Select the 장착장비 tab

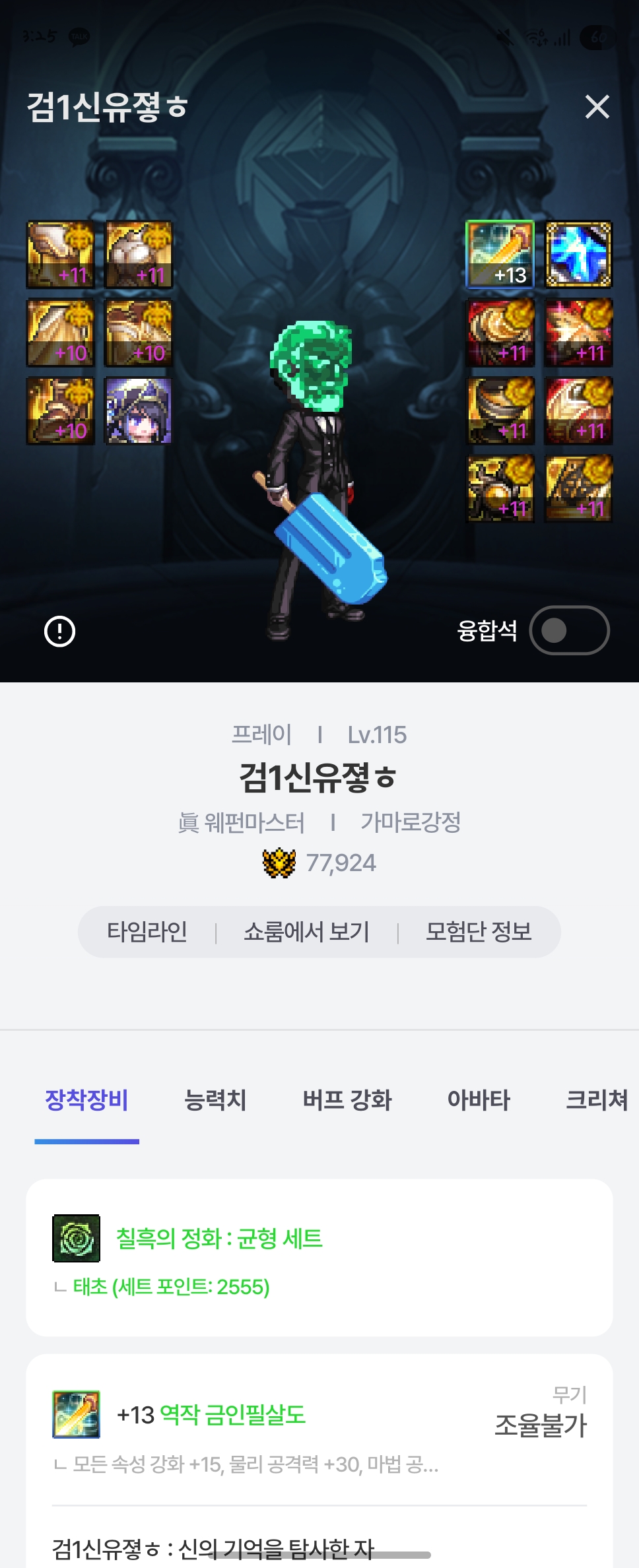pos(86,1099)
